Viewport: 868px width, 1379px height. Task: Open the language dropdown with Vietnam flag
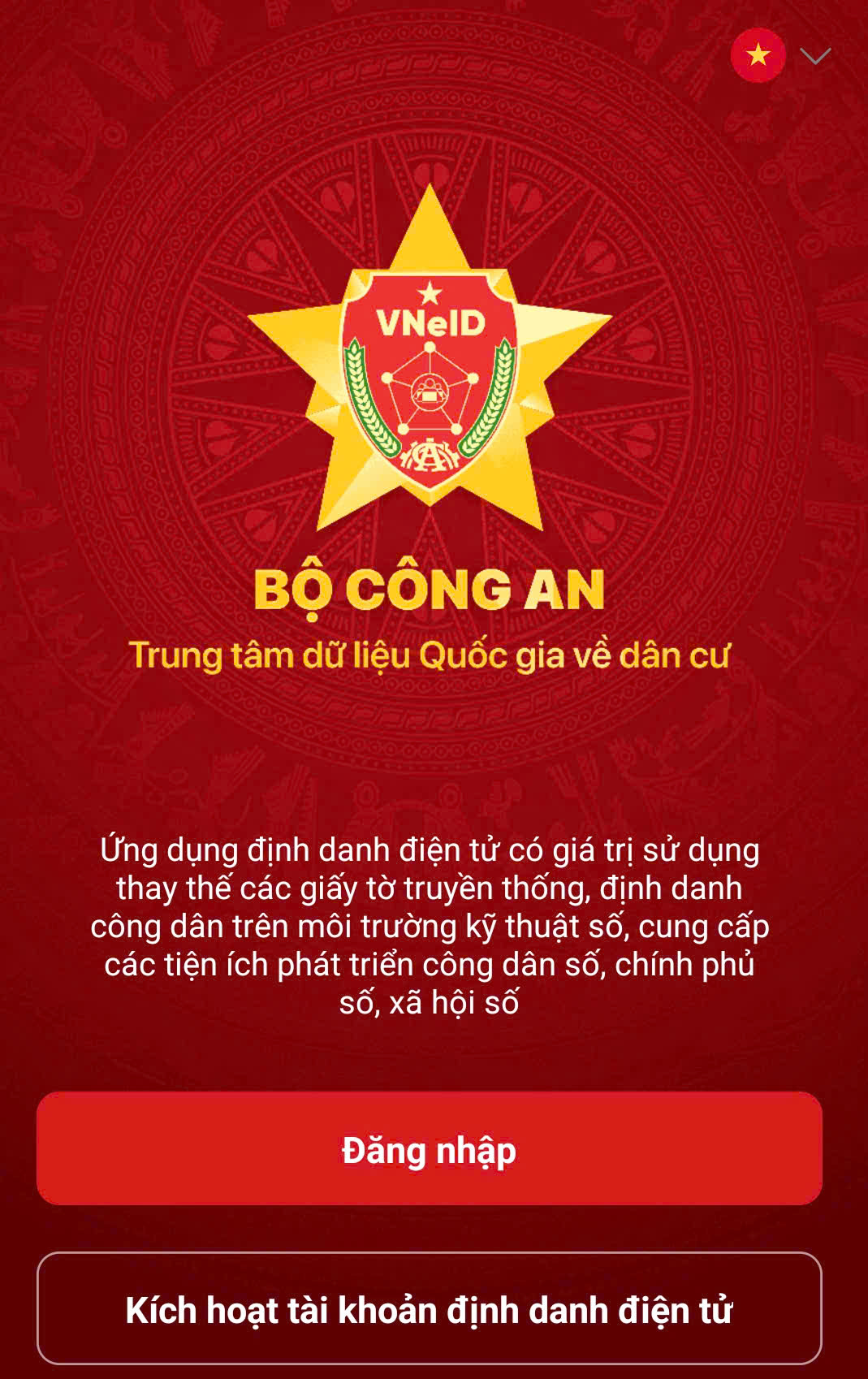(x=781, y=55)
